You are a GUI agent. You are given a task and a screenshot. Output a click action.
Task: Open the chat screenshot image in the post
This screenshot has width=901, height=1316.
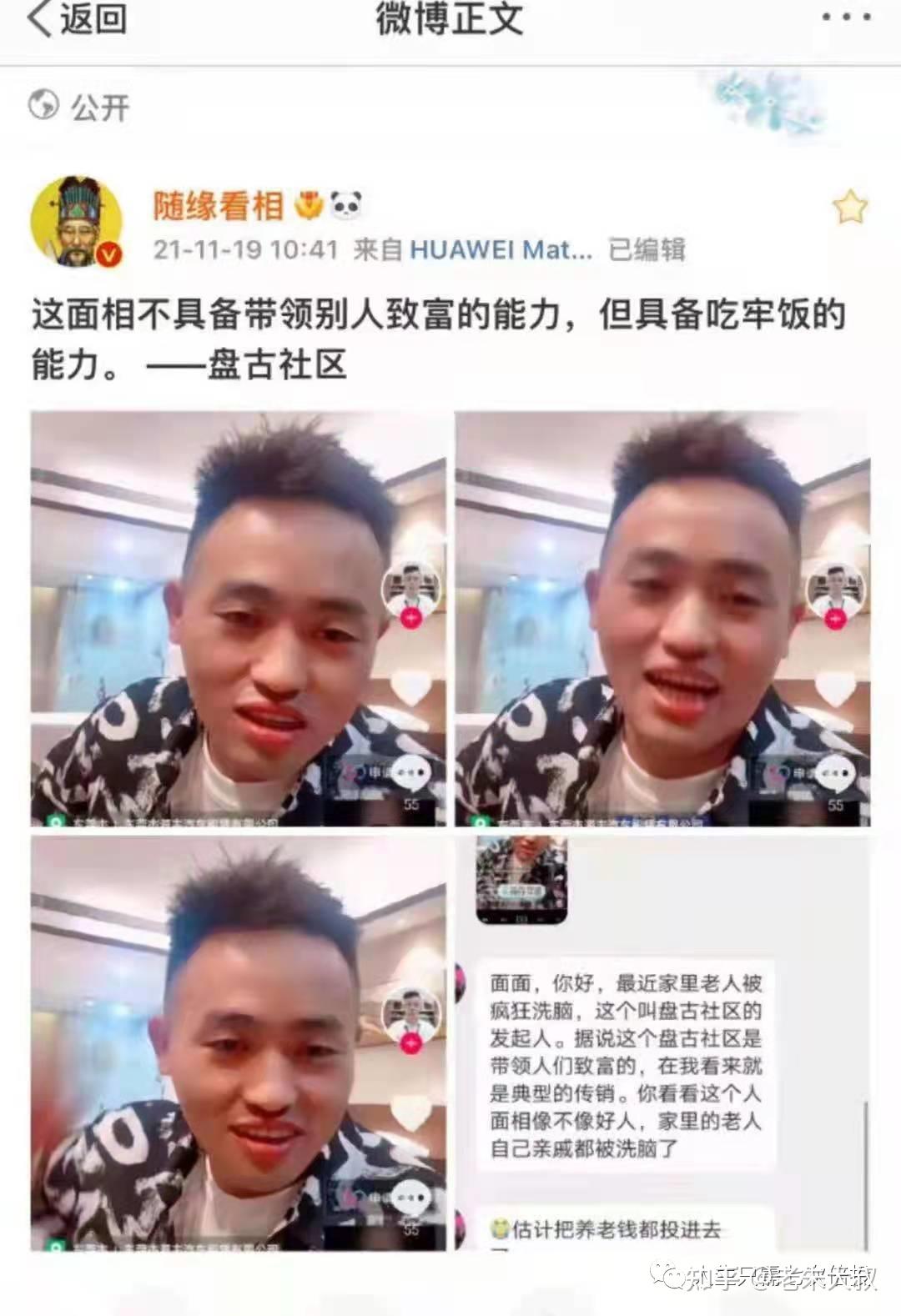point(662,1042)
